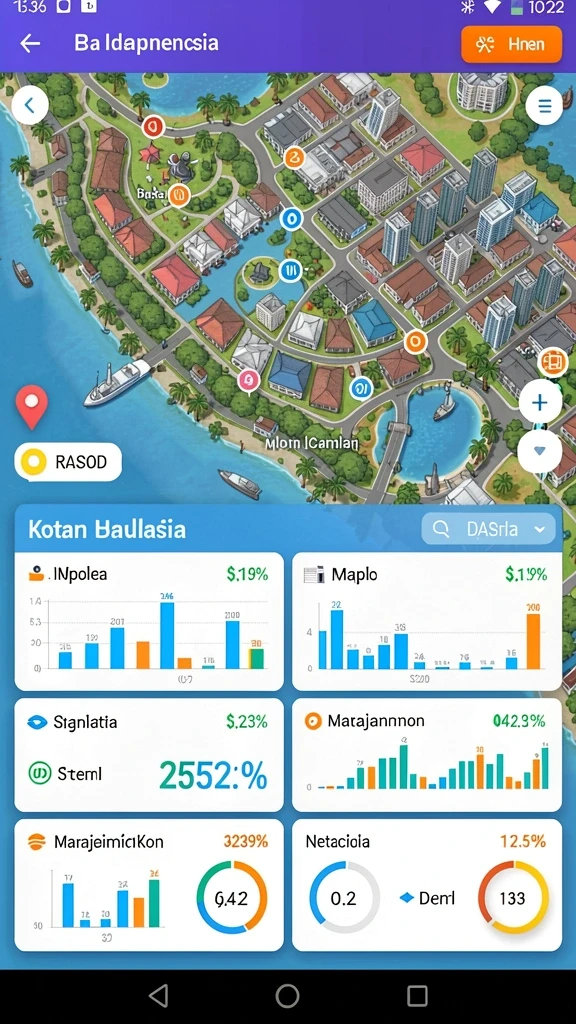Tap the round chevron button on the map
The width and height of the screenshot is (576, 1024).
[x=29, y=105]
